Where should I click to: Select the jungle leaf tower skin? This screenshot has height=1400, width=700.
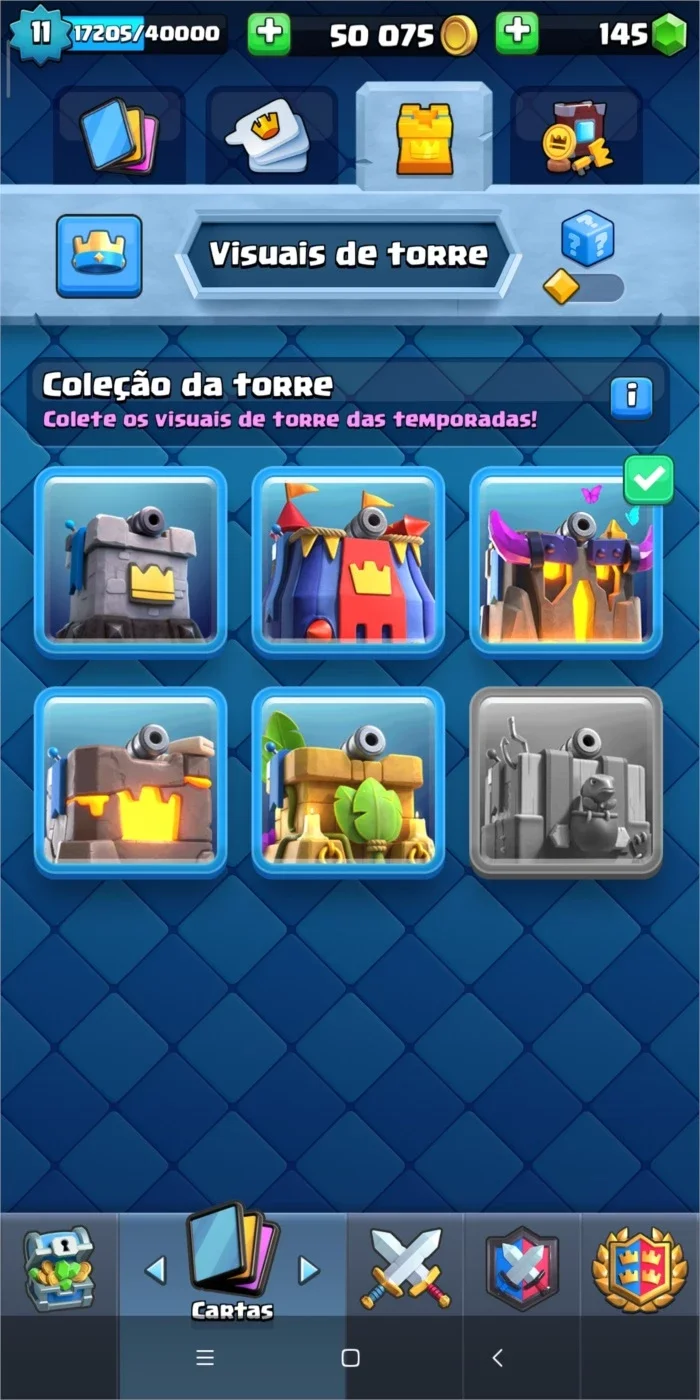[x=348, y=781]
